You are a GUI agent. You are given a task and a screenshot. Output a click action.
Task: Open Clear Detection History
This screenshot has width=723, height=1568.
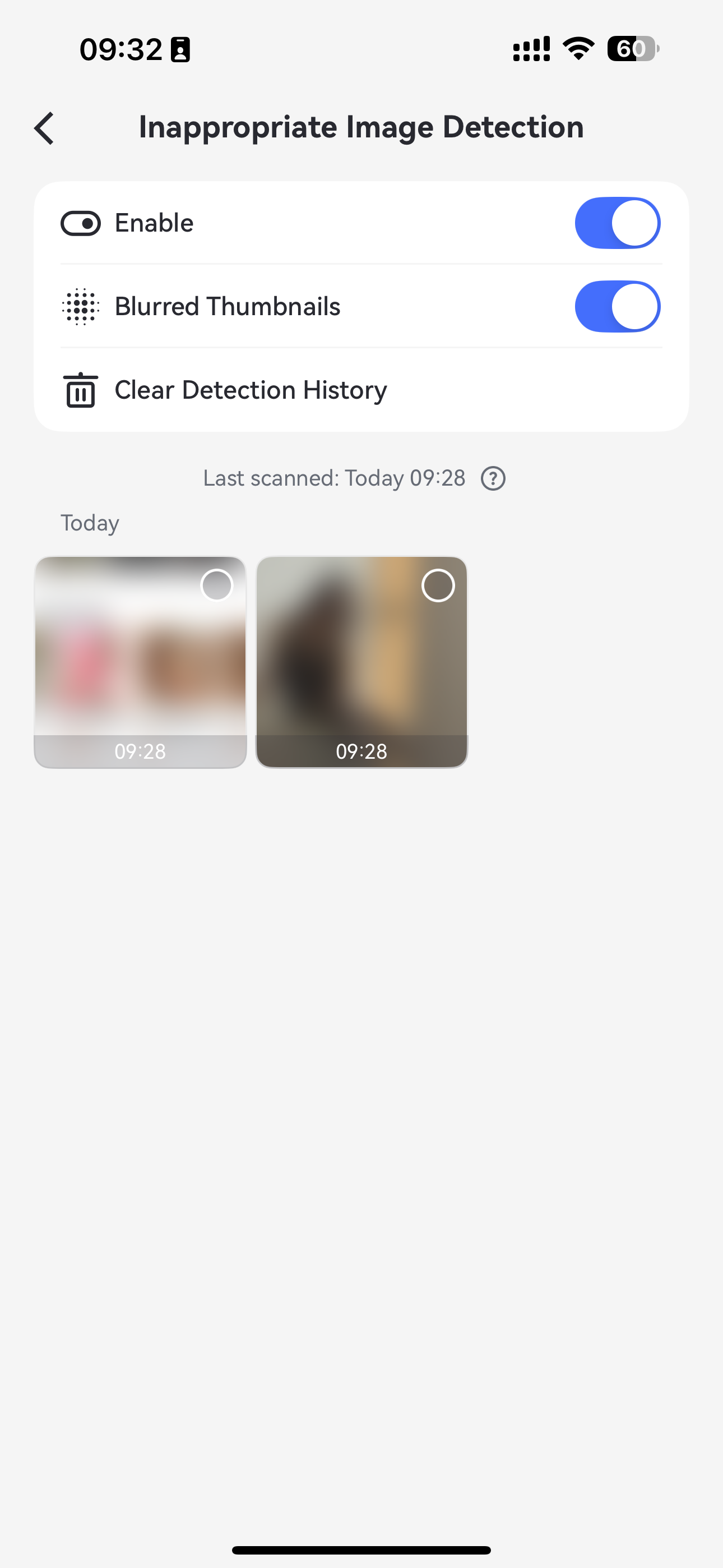(251, 390)
